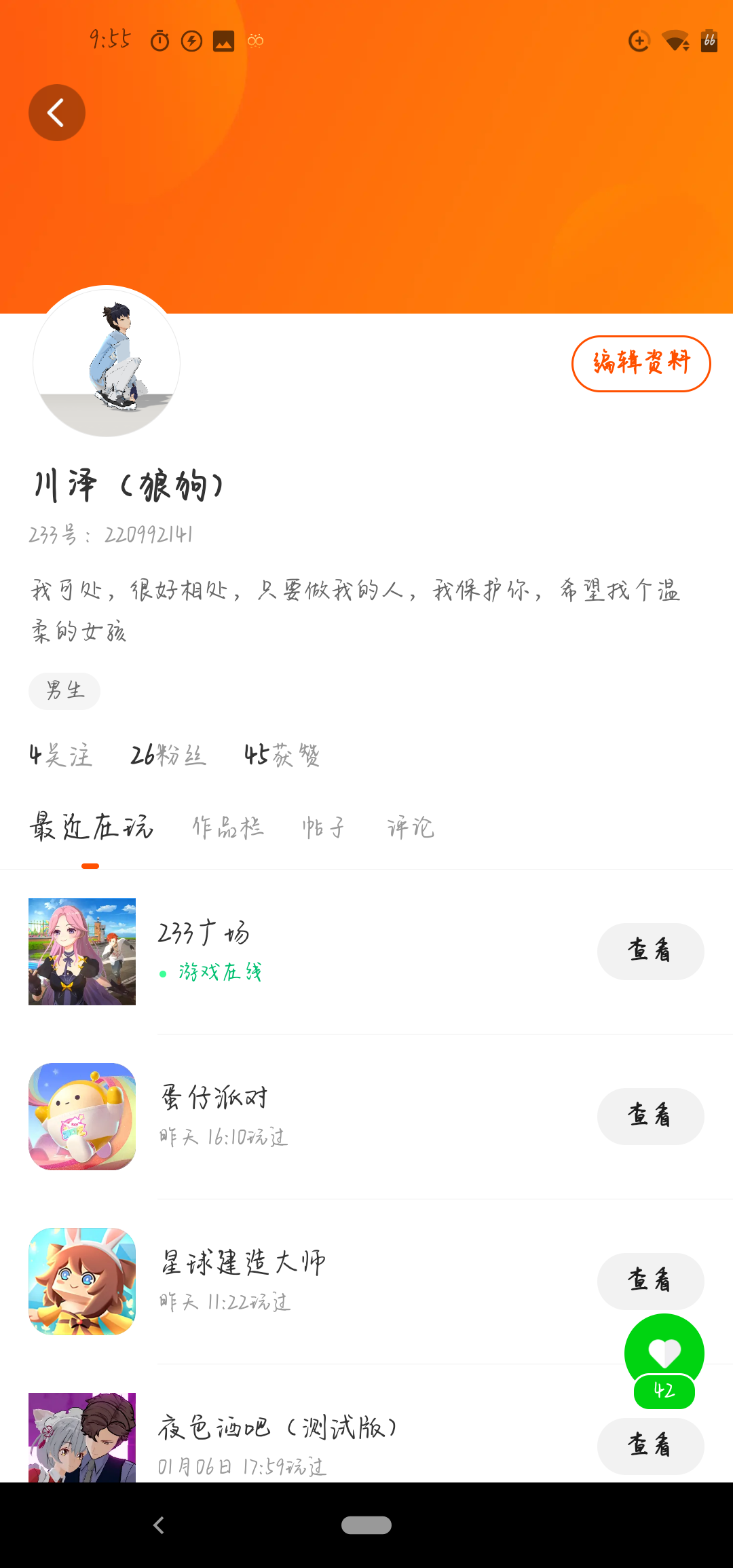Tap 编辑资料 to edit profile
The image size is (733, 1568).
click(641, 363)
